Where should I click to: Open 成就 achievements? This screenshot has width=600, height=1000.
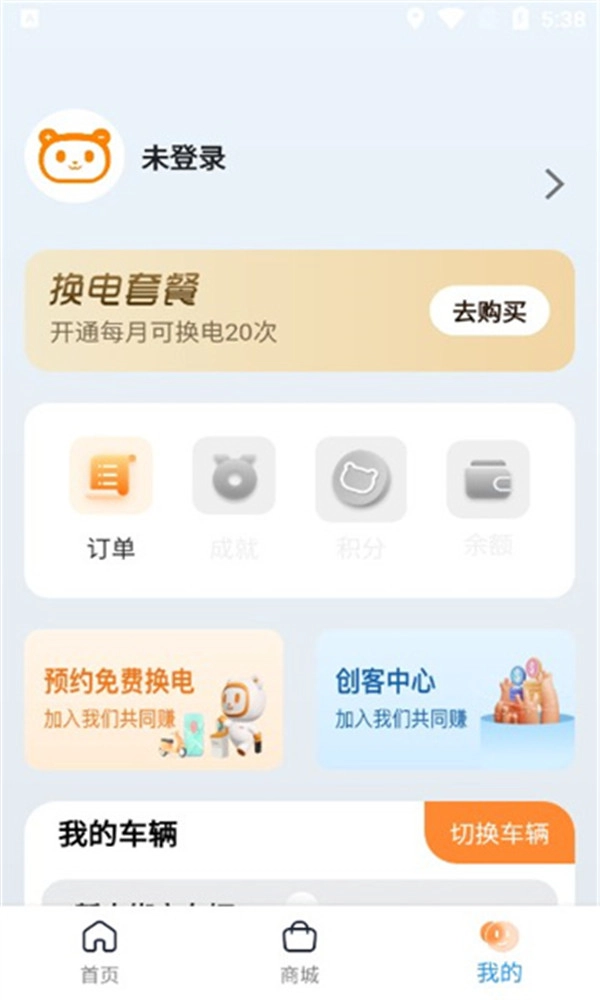(x=234, y=495)
